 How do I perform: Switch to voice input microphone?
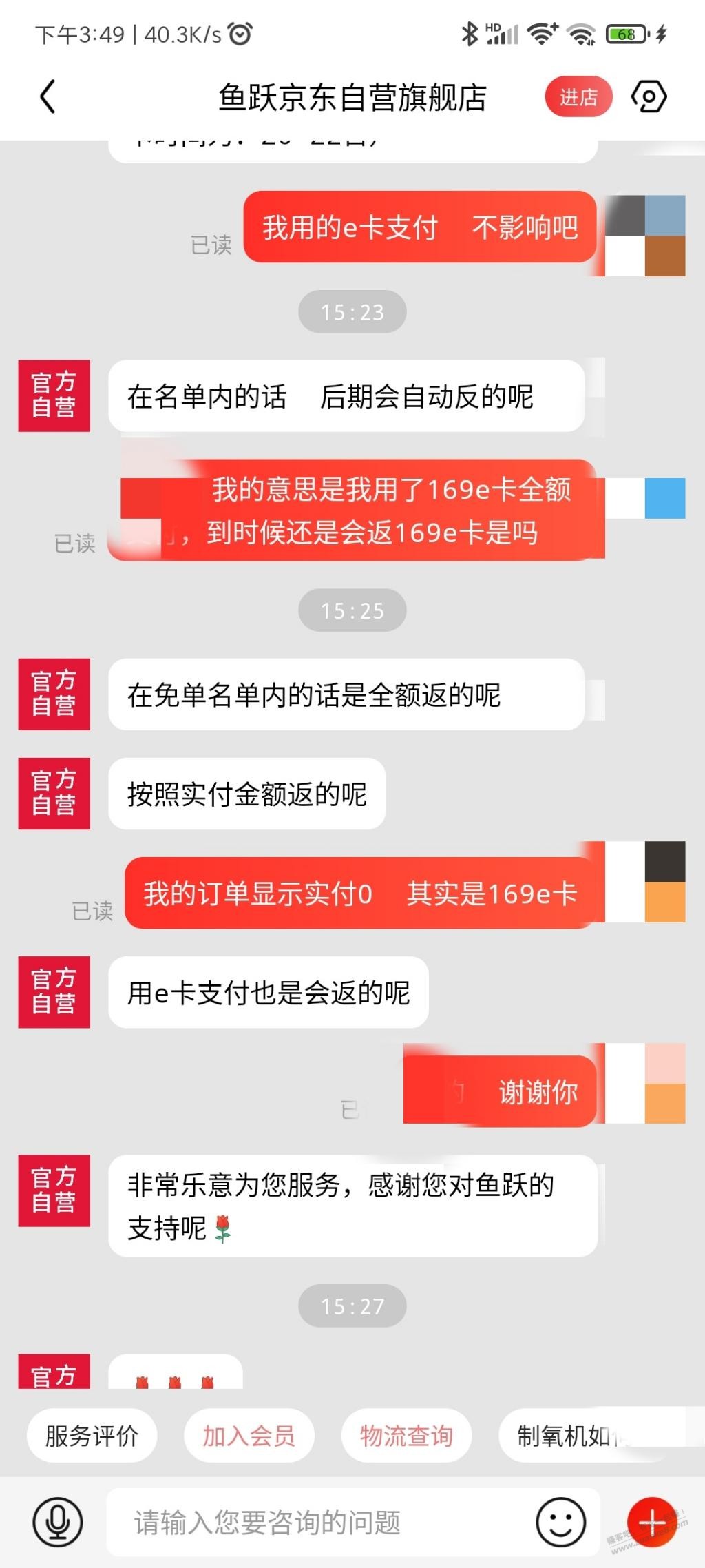[58, 1523]
